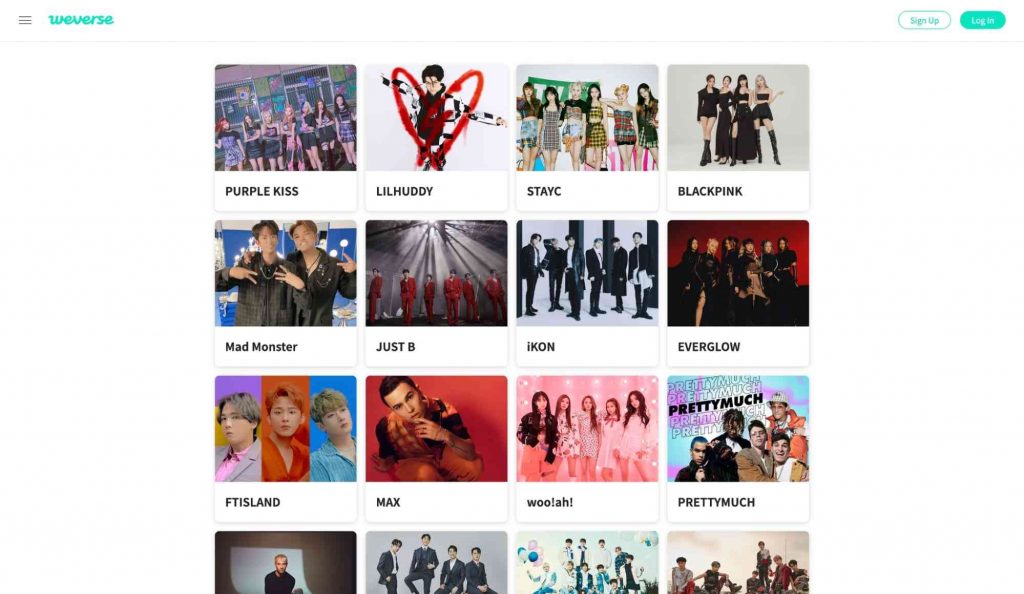Choose the FTISLAND community card
Image resolution: width=1024 pixels, height=594 pixels.
point(285,447)
